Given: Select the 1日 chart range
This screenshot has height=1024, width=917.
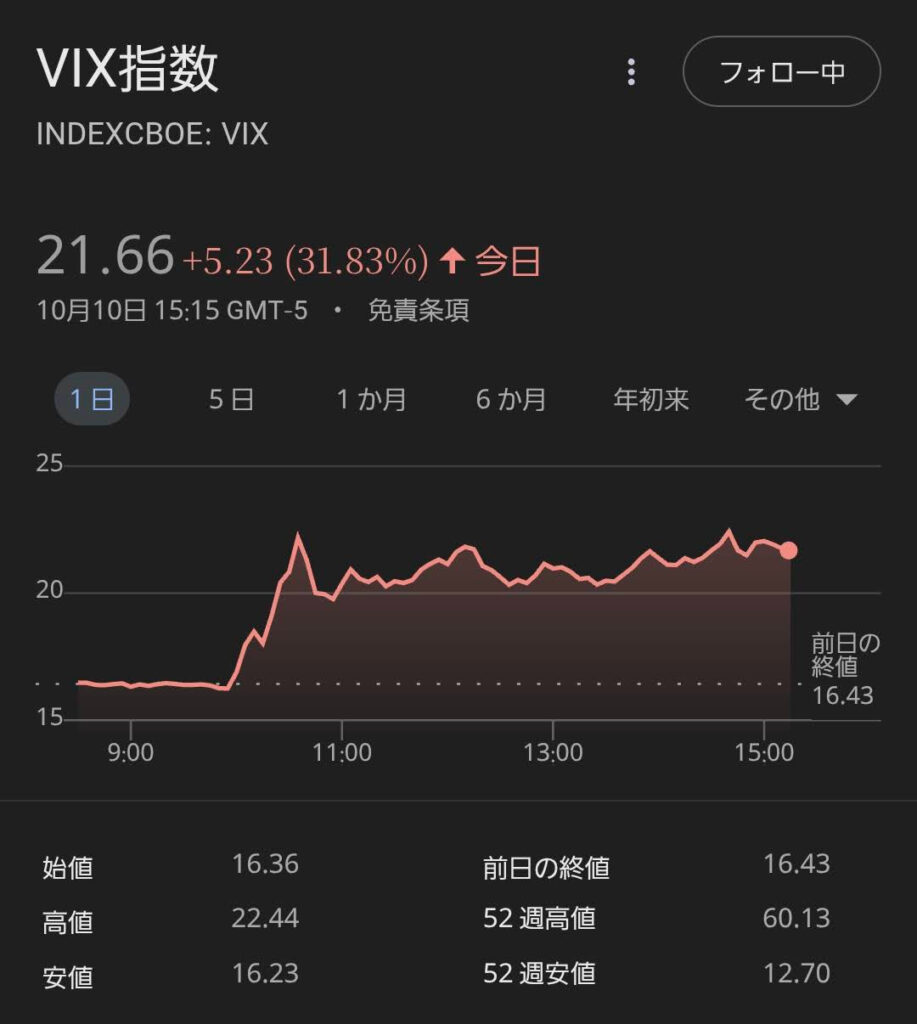Looking at the screenshot, I should [x=91, y=400].
